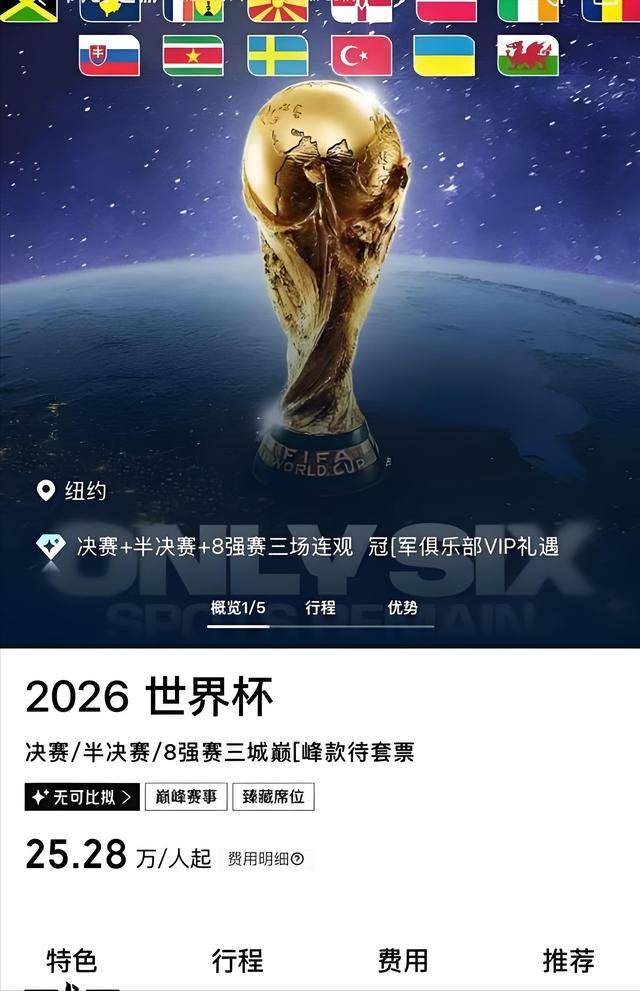View the 费用明细 price breakdown

click(265, 858)
